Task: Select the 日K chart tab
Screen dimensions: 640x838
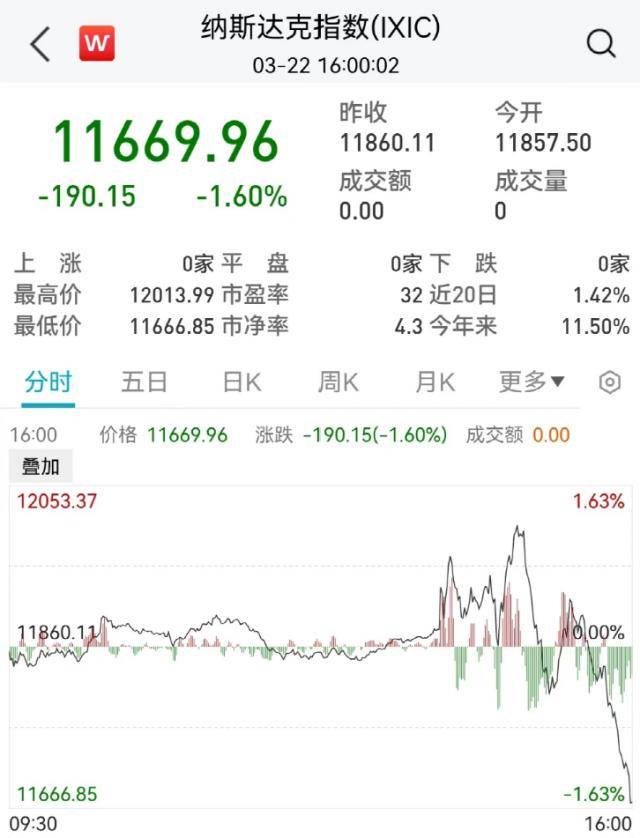Action: point(241,381)
